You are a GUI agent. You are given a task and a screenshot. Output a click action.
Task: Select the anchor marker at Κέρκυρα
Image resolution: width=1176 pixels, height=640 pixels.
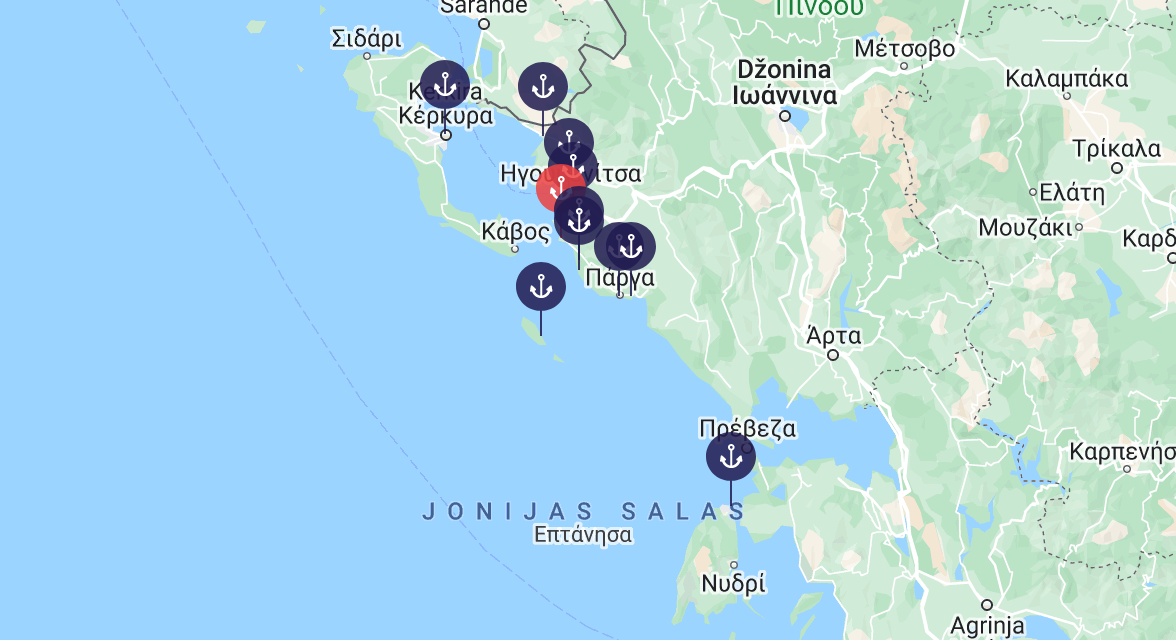click(x=445, y=85)
